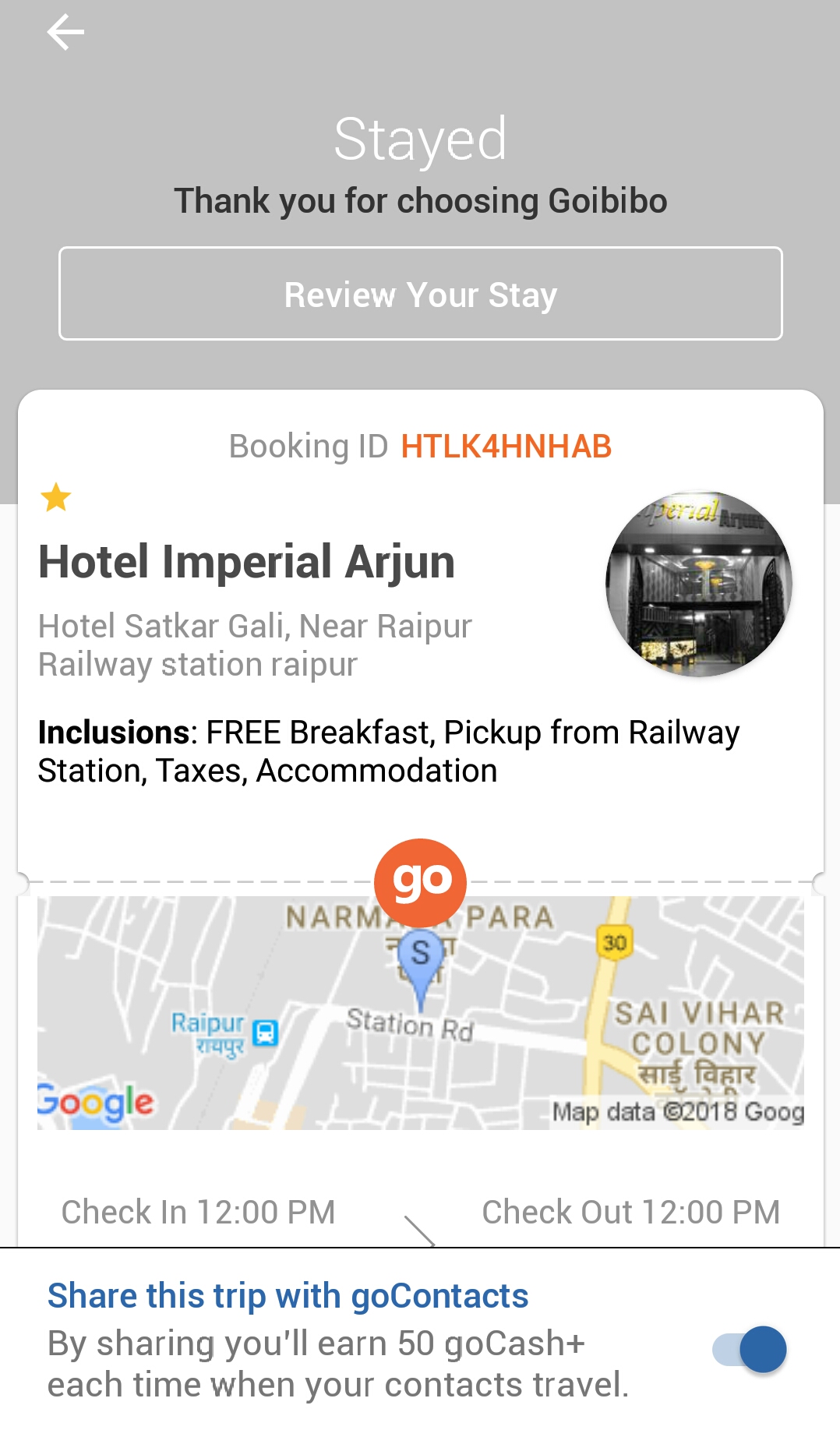Disable sharing this trip with goContacts
This screenshot has height=1430, width=840.
click(750, 1349)
